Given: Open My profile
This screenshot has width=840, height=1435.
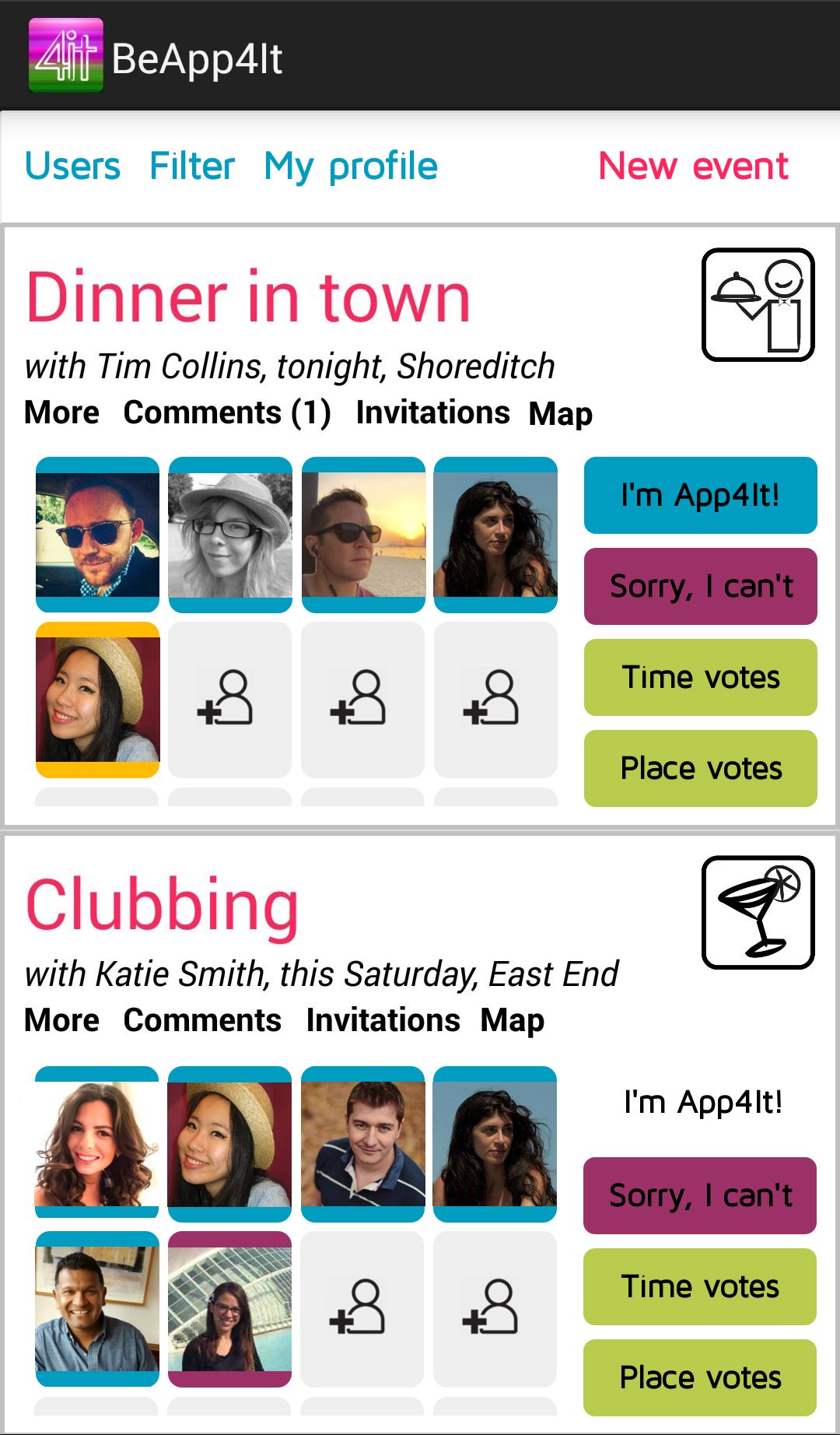Looking at the screenshot, I should pos(349,165).
